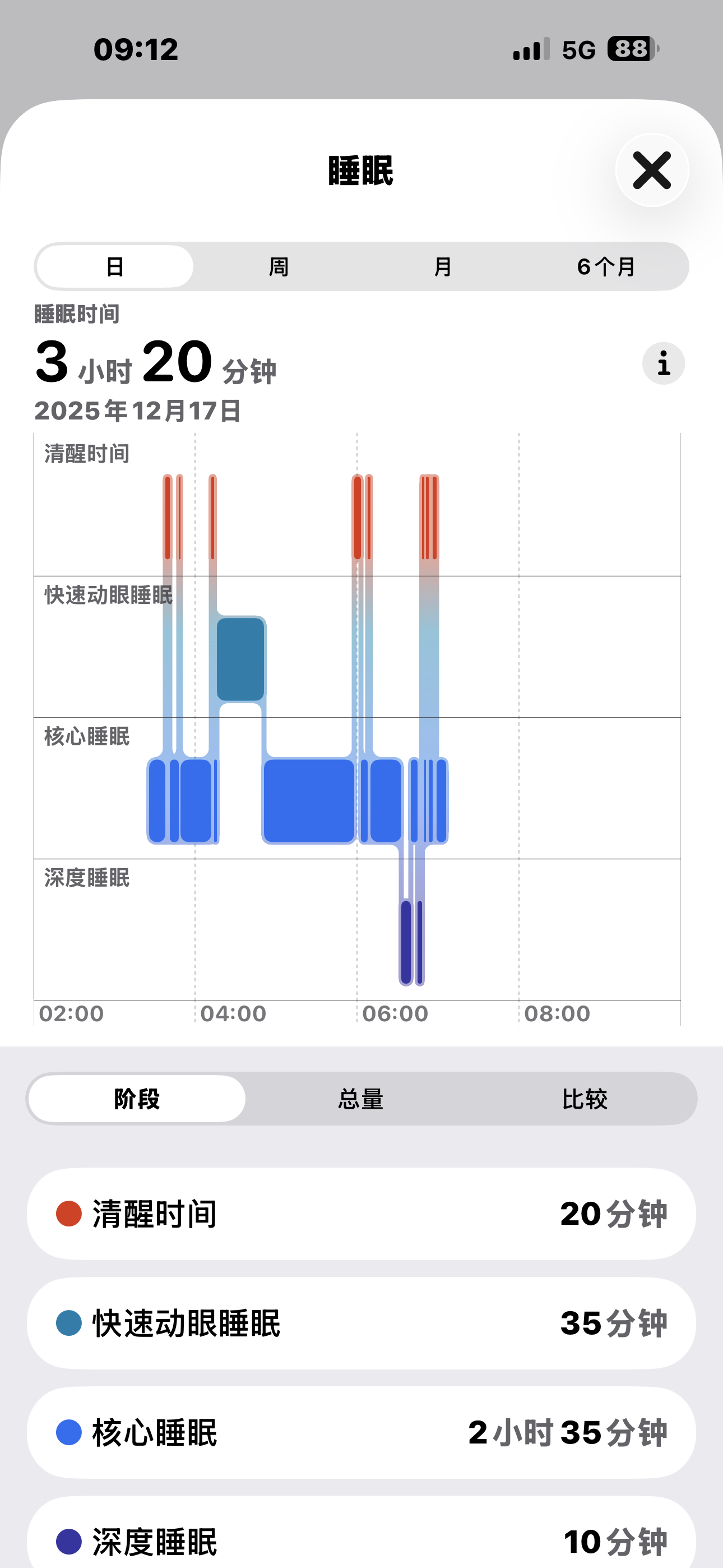Select the 阶段 segment
Image resolution: width=723 pixels, height=1568 pixels.
[x=137, y=1099]
